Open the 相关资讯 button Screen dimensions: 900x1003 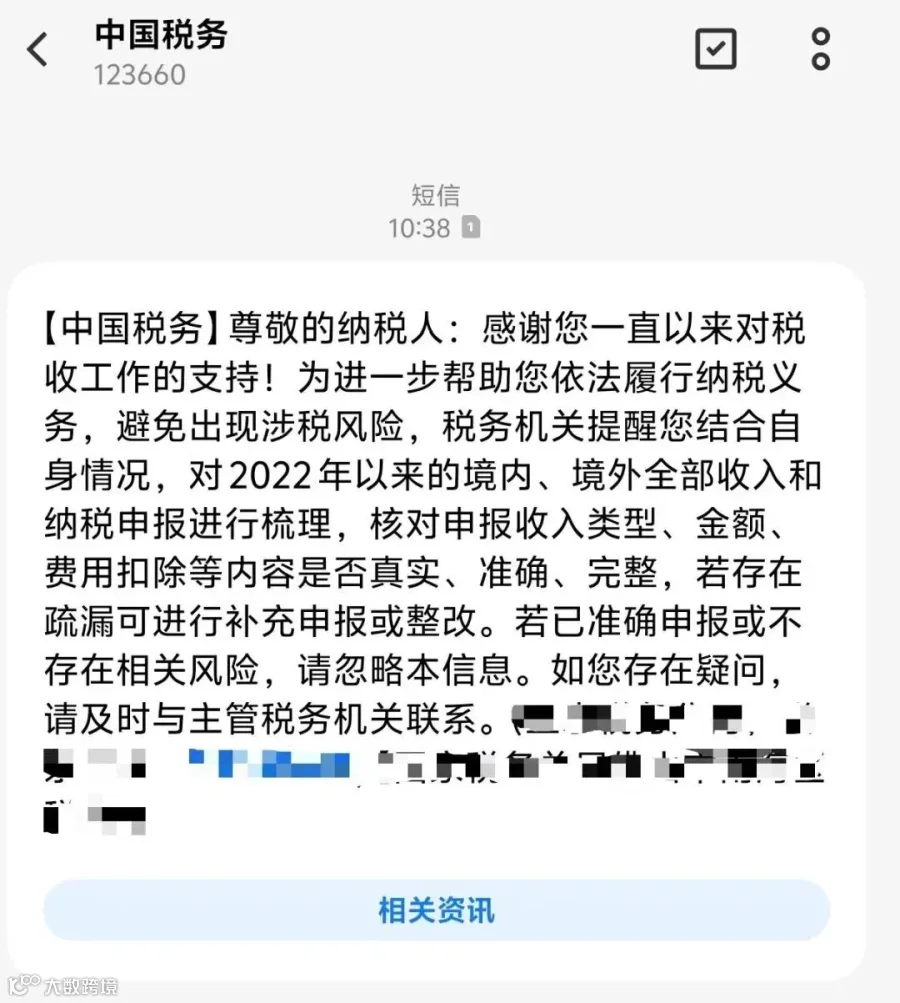point(437,910)
